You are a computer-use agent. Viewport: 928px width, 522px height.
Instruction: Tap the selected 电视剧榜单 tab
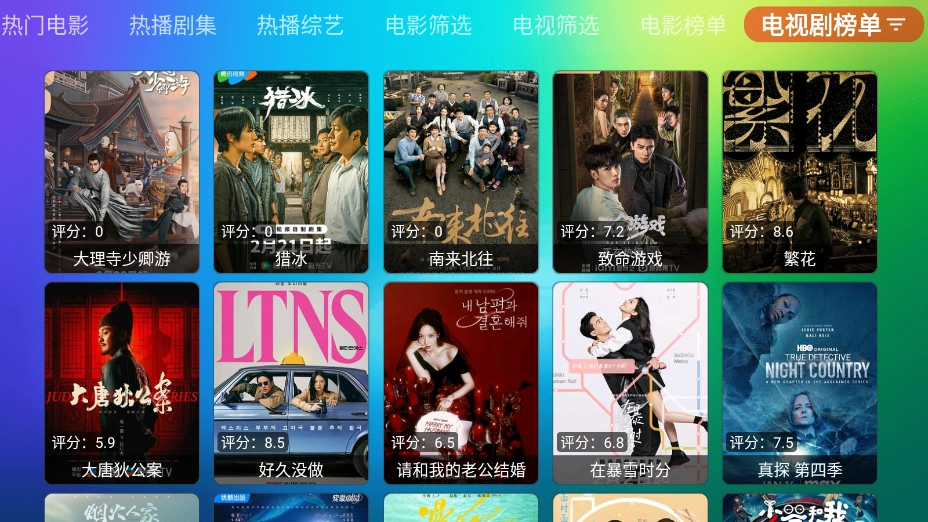[x=833, y=25]
